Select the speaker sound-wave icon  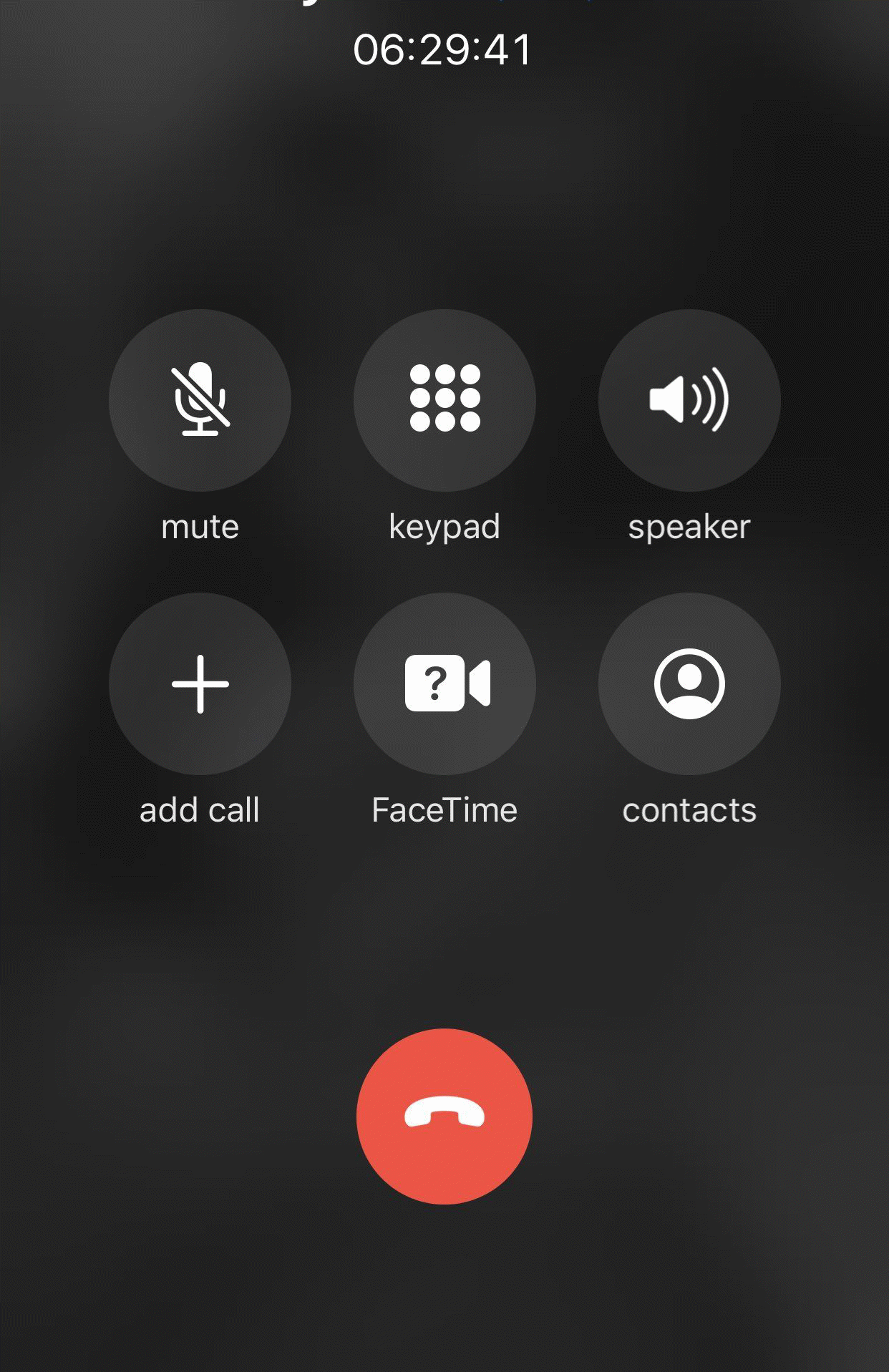pyautogui.click(x=688, y=402)
